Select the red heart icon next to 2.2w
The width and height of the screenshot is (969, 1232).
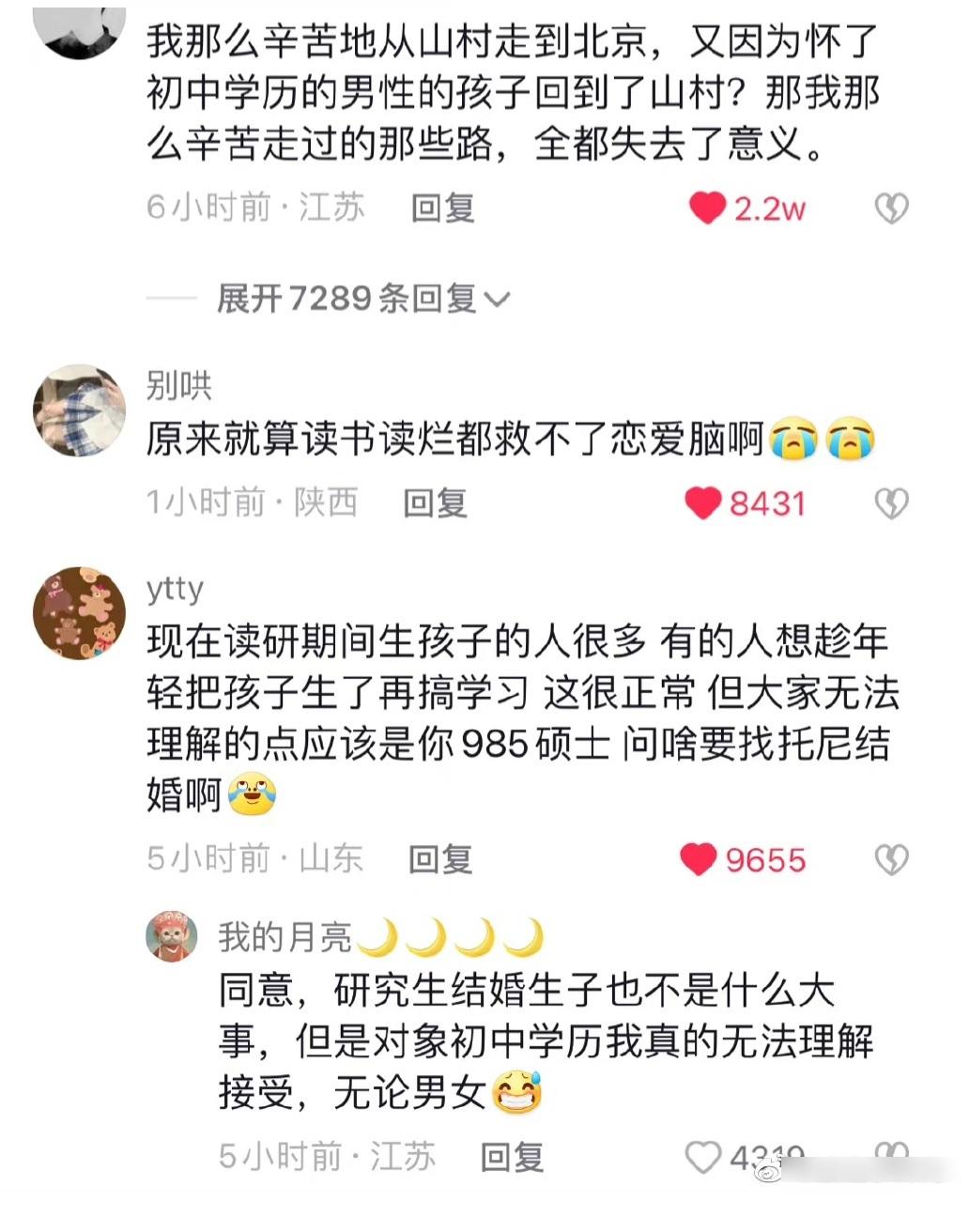pos(707,207)
